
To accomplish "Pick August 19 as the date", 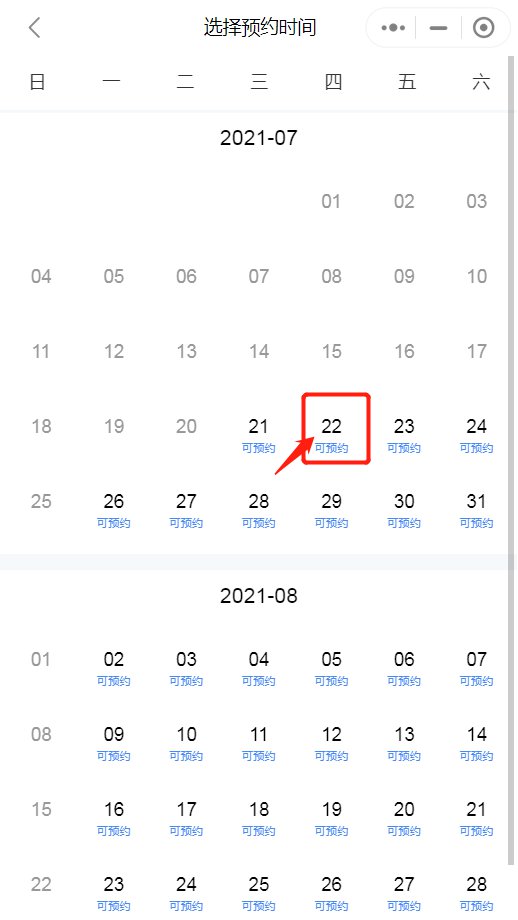I will coord(331,818).
